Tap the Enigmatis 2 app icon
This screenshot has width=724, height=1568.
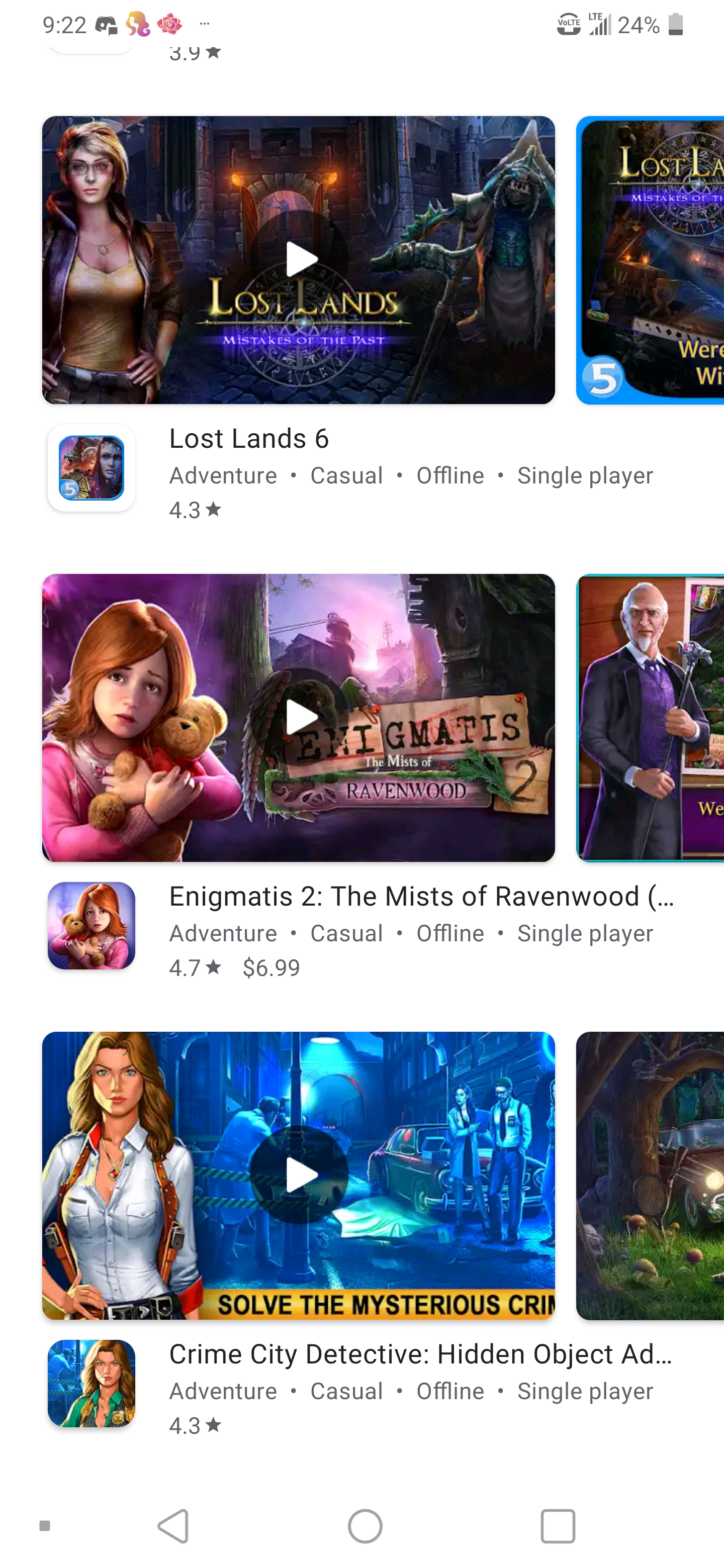pyautogui.click(x=92, y=925)
